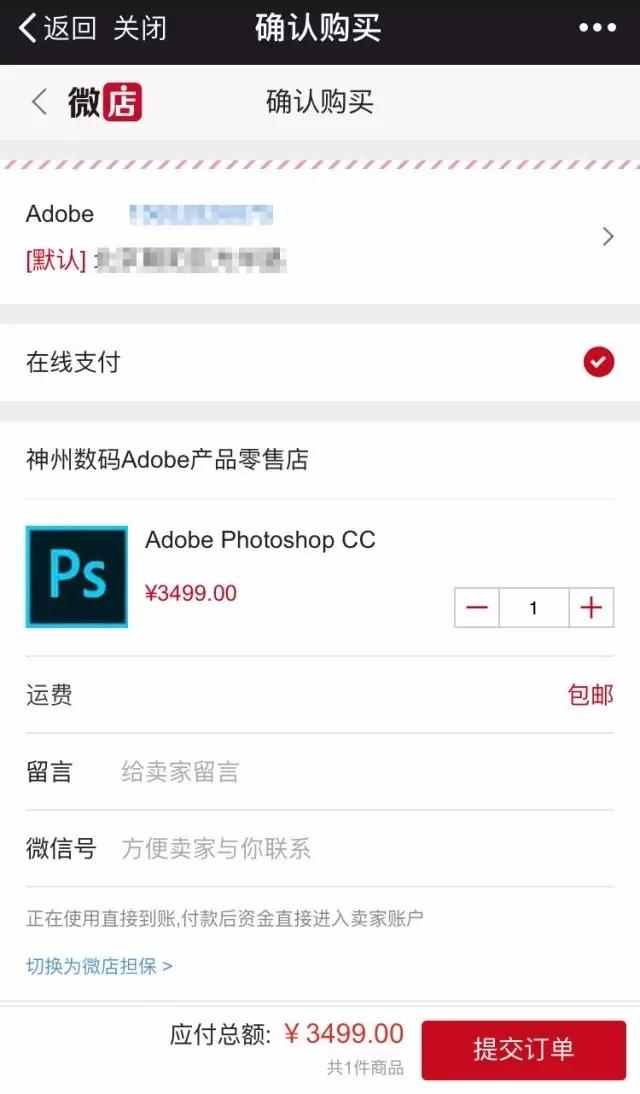
Task: Focus the 给卖家留言 message field
Action: [x=366, y=772]
